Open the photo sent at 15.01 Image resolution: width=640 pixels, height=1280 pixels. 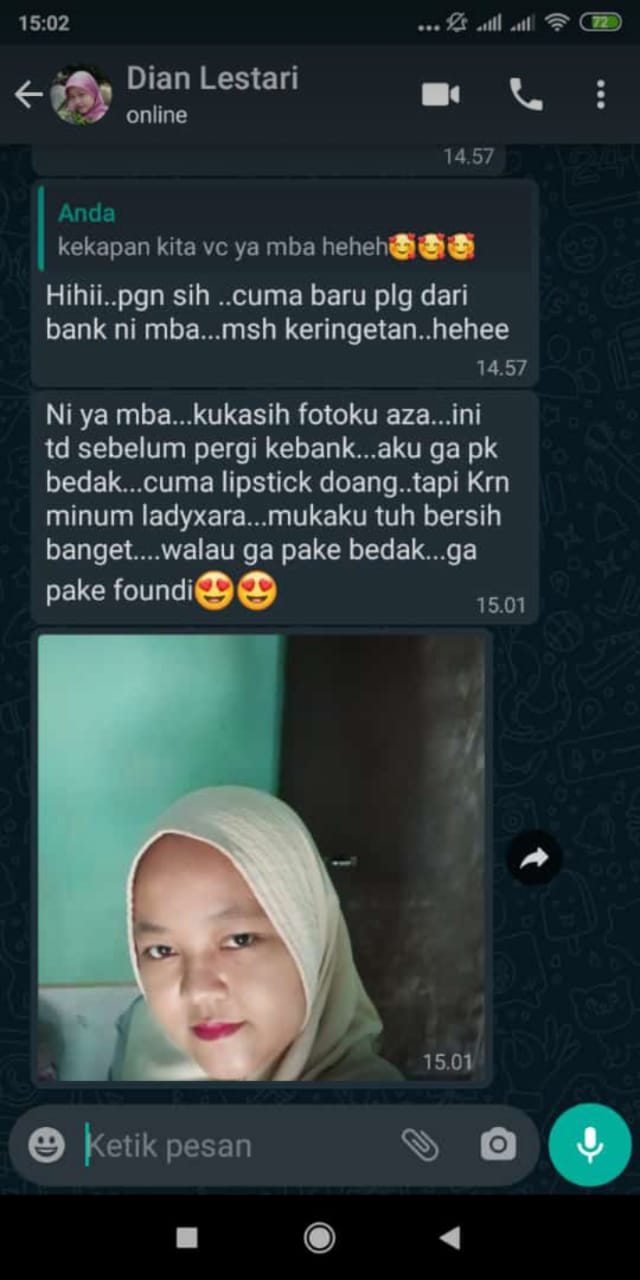tap(264, 857)
